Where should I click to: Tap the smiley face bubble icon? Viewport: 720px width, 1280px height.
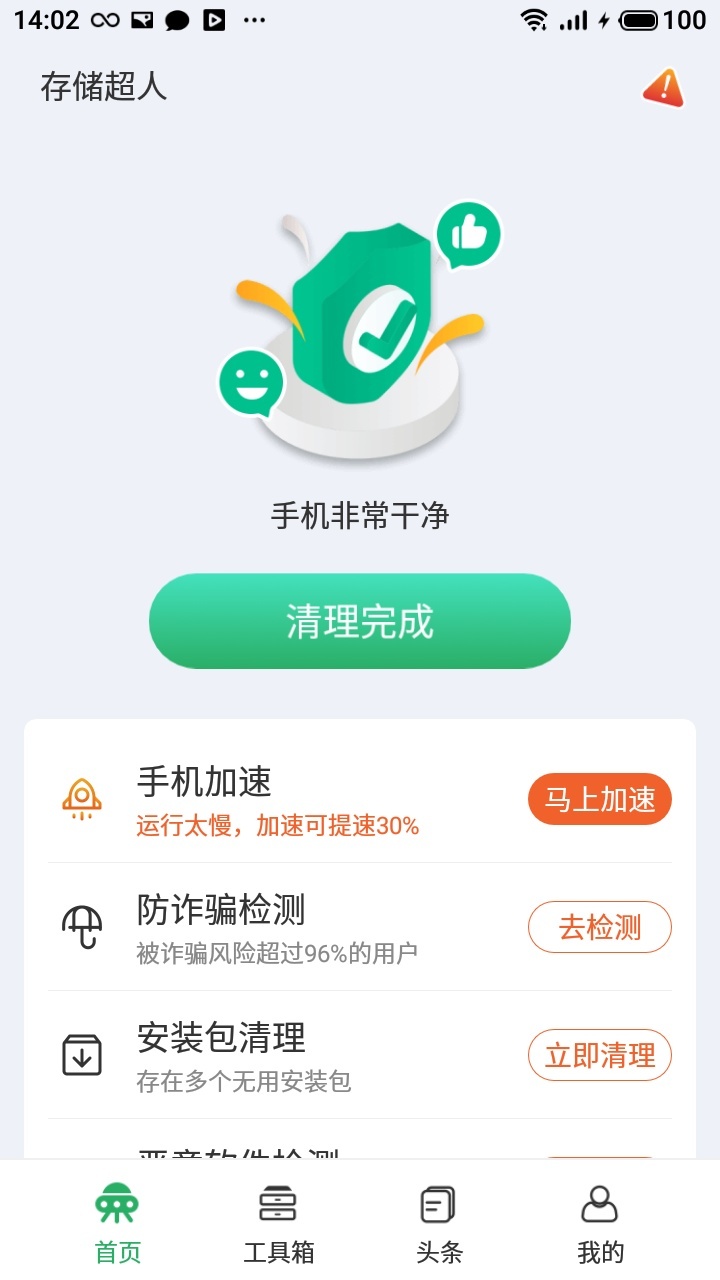tap(253, 380)
